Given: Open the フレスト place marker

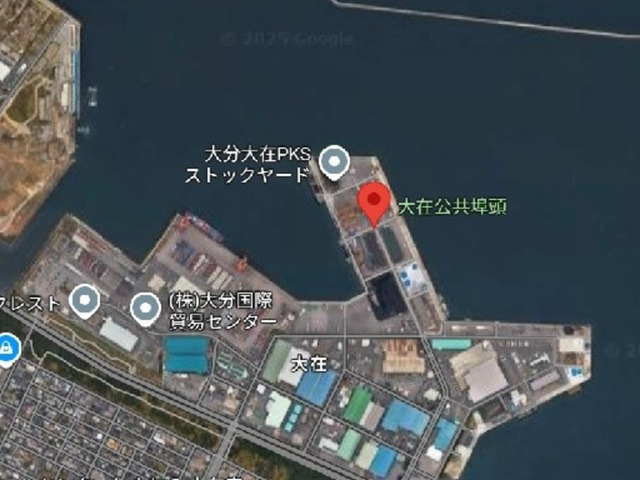Looking at the screenshot, I should click(85, 300).
